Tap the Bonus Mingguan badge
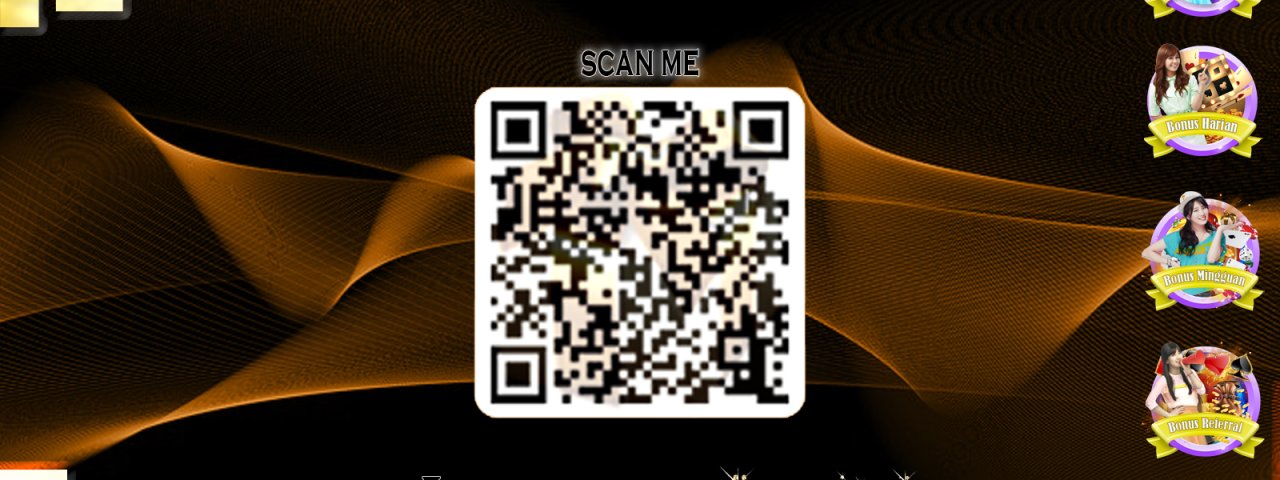Viewport: 1280px width, 480px height. point(1203,253)
